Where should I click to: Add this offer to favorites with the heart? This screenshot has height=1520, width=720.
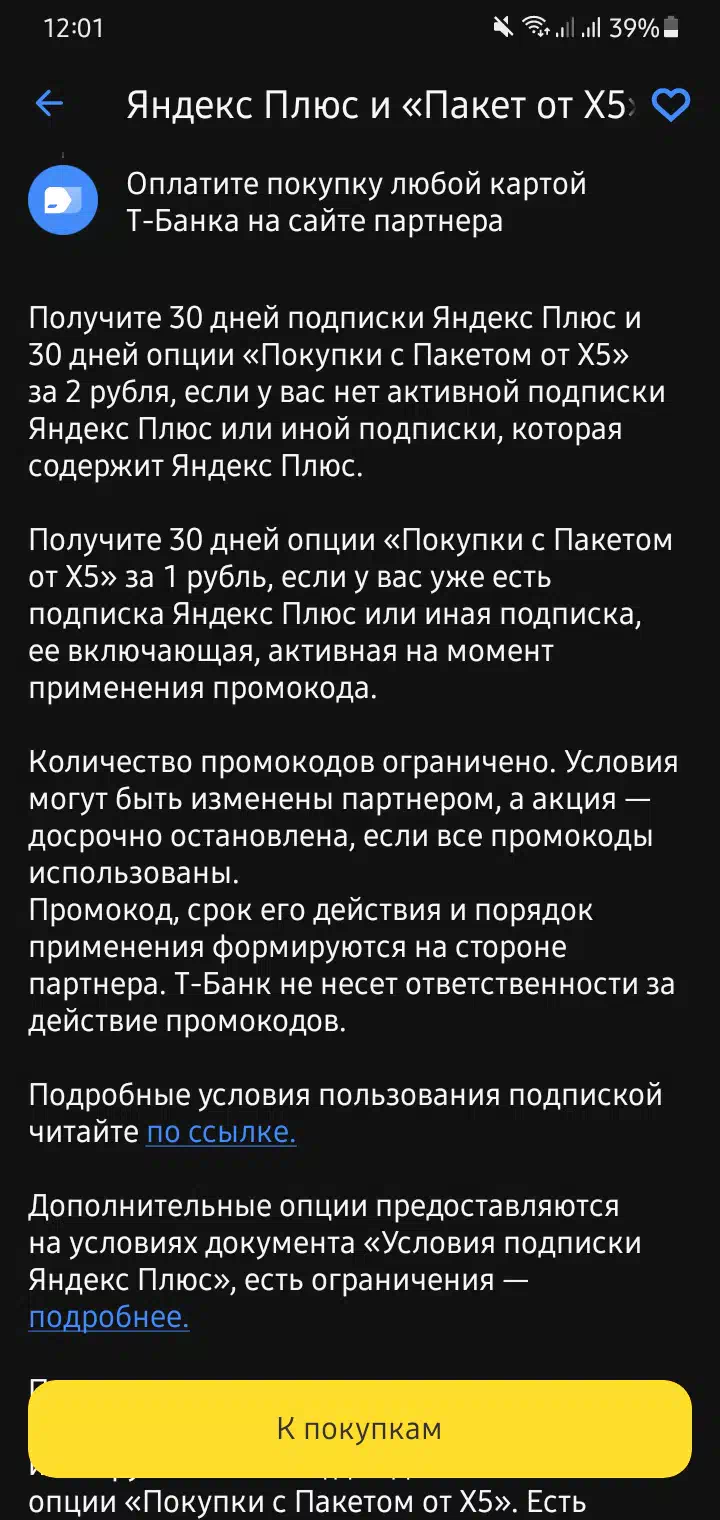670,105
